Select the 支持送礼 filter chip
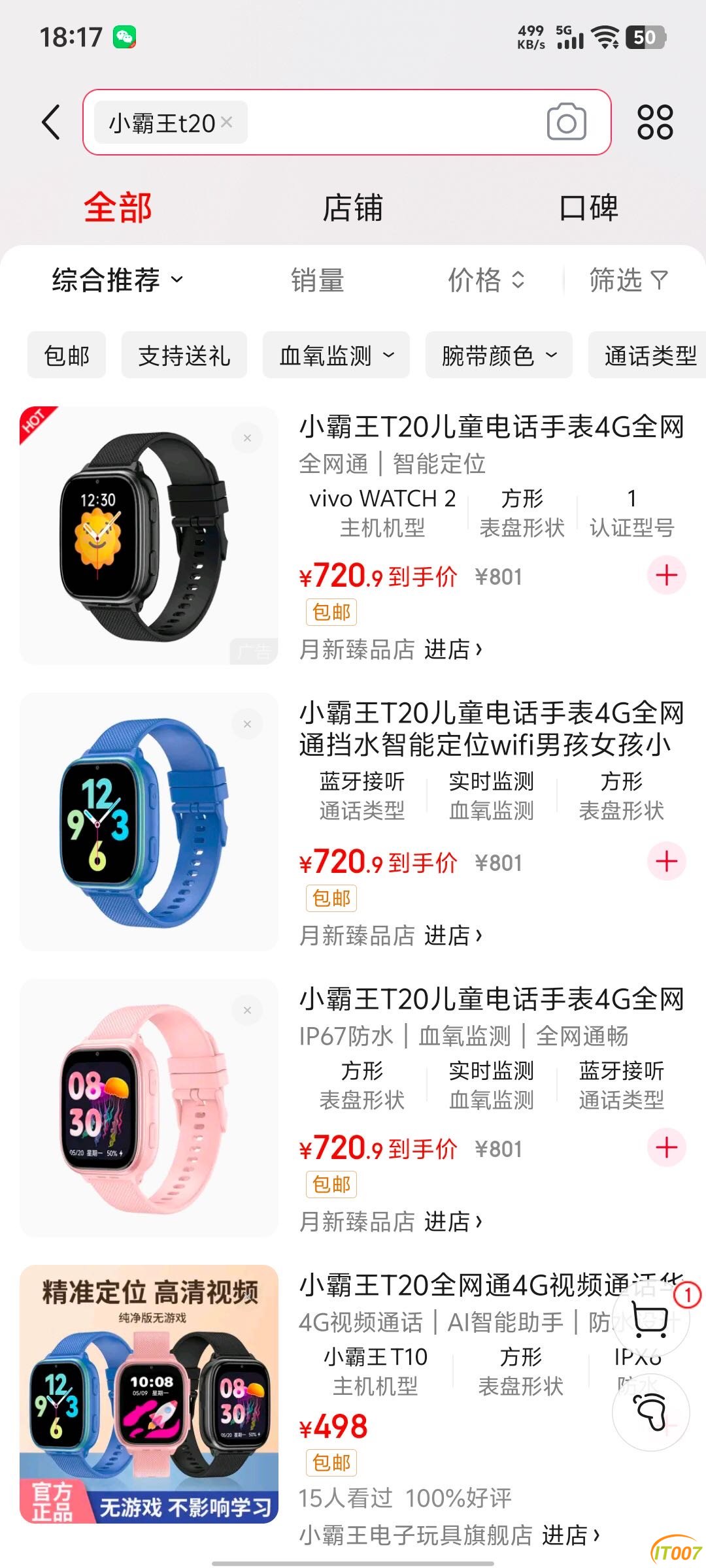The height and width of the screenshot is (1568, 706). [184, 355]
